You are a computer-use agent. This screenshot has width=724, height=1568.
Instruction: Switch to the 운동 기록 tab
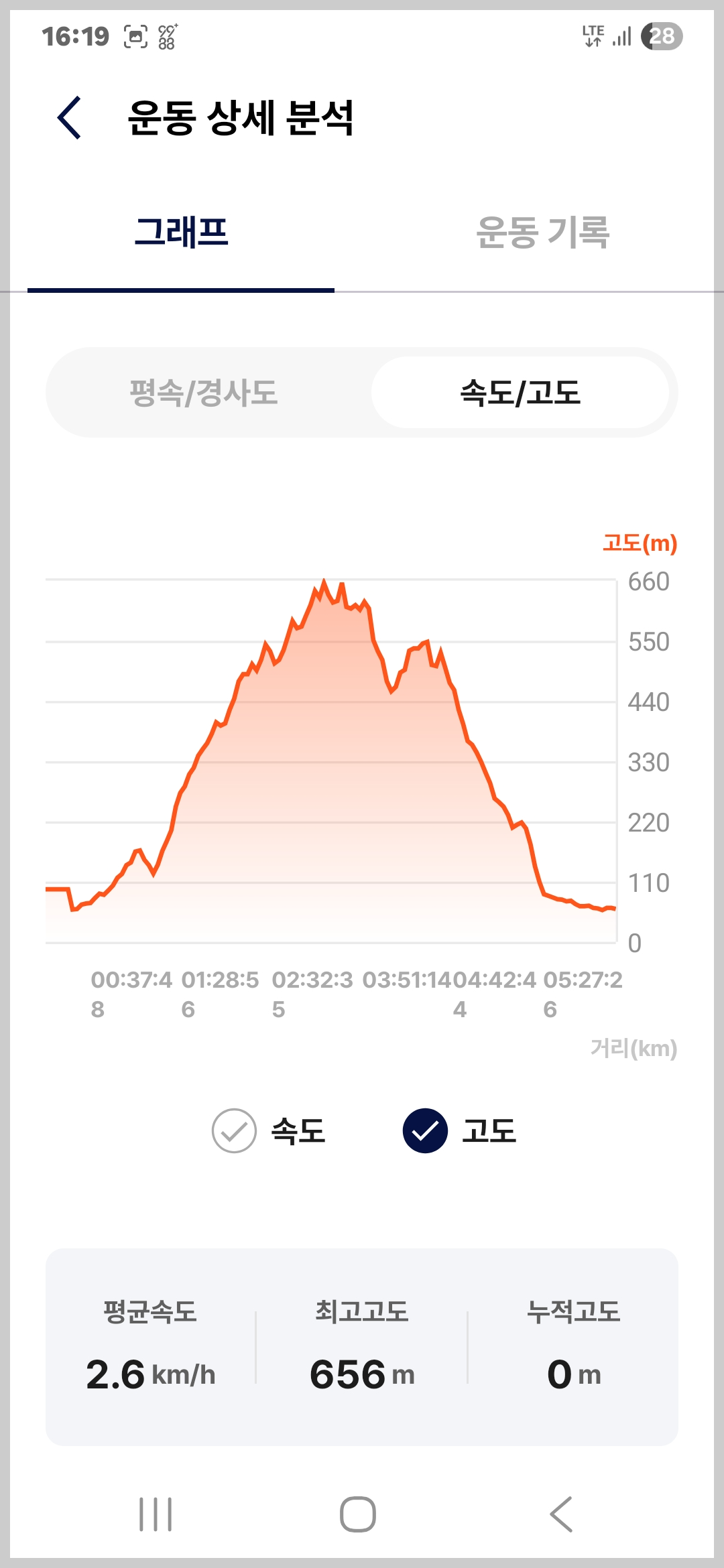tap(542, 233)
